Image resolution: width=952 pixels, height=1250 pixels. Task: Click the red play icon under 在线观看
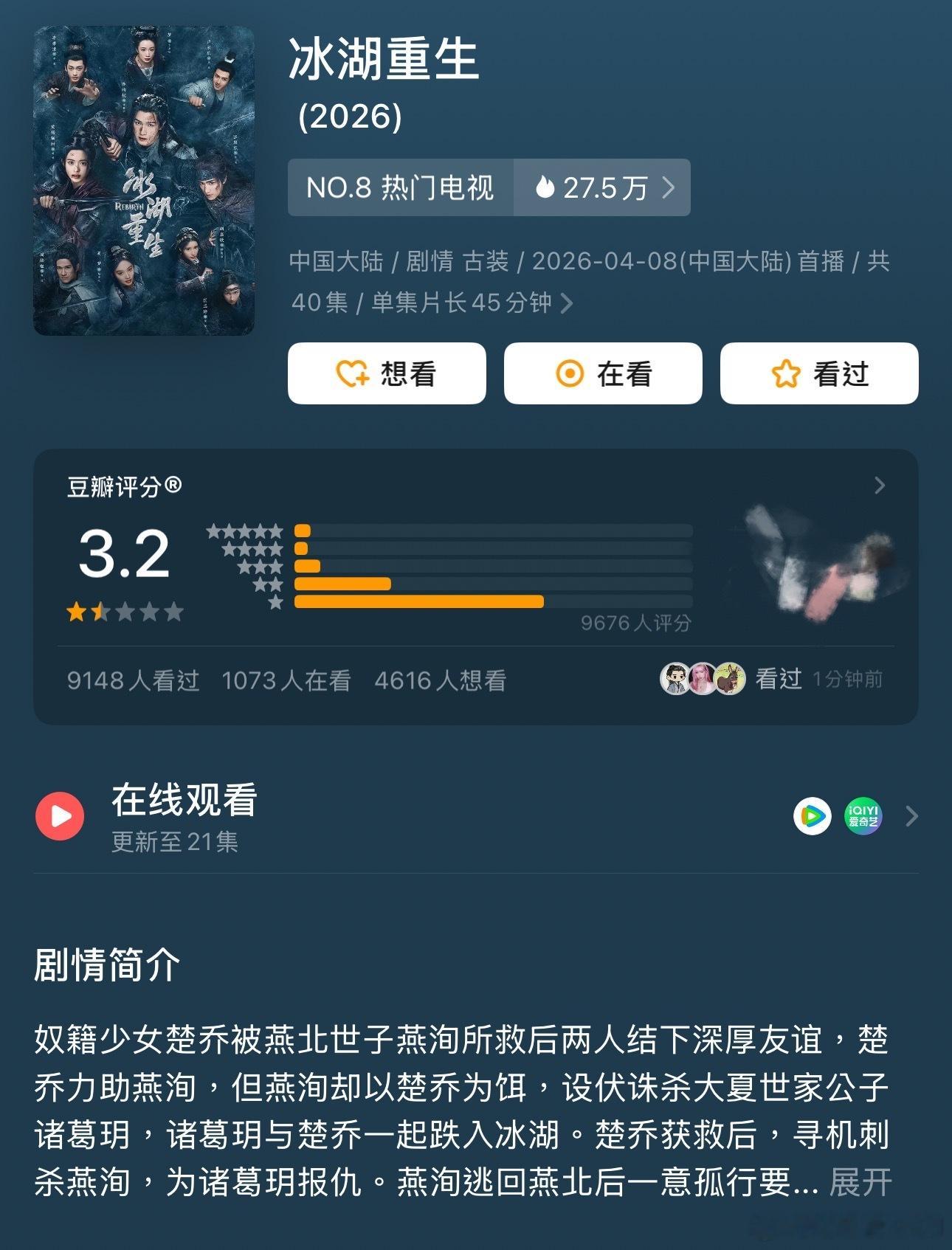tap(61, 816)
